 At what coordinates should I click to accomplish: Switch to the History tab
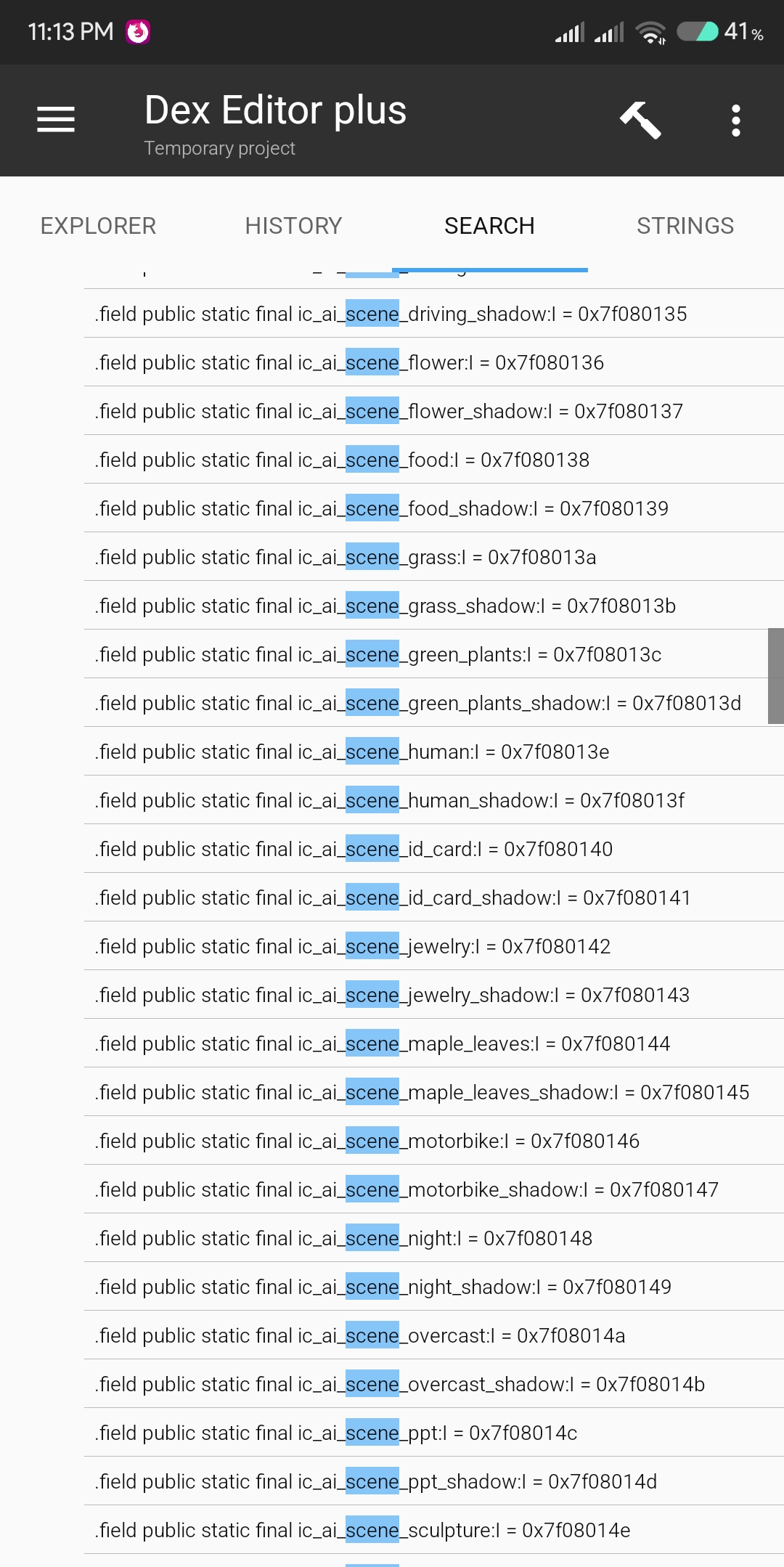click(x=293, y=226)
